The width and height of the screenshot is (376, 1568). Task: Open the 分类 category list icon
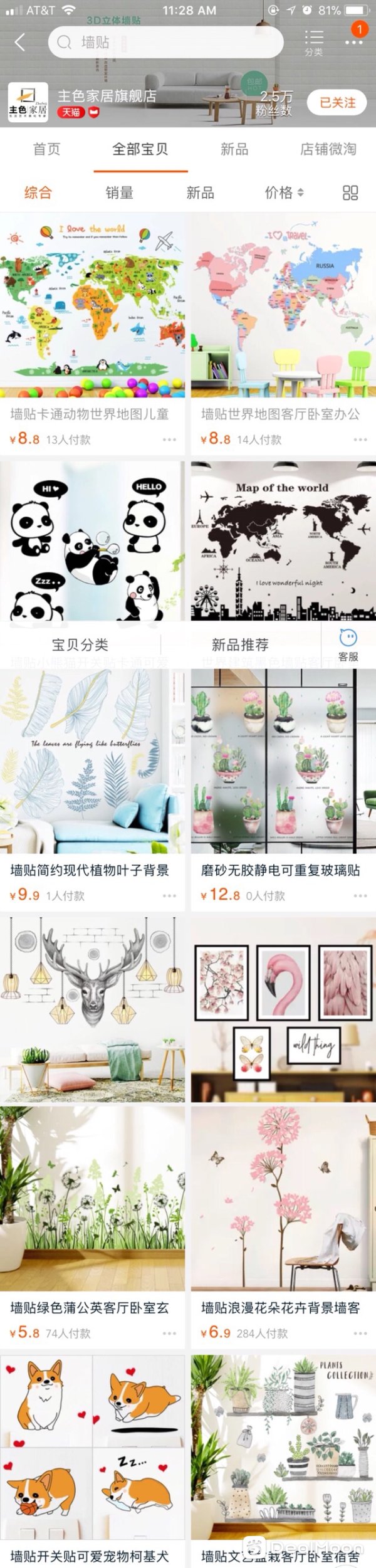(x=313, y=42)
